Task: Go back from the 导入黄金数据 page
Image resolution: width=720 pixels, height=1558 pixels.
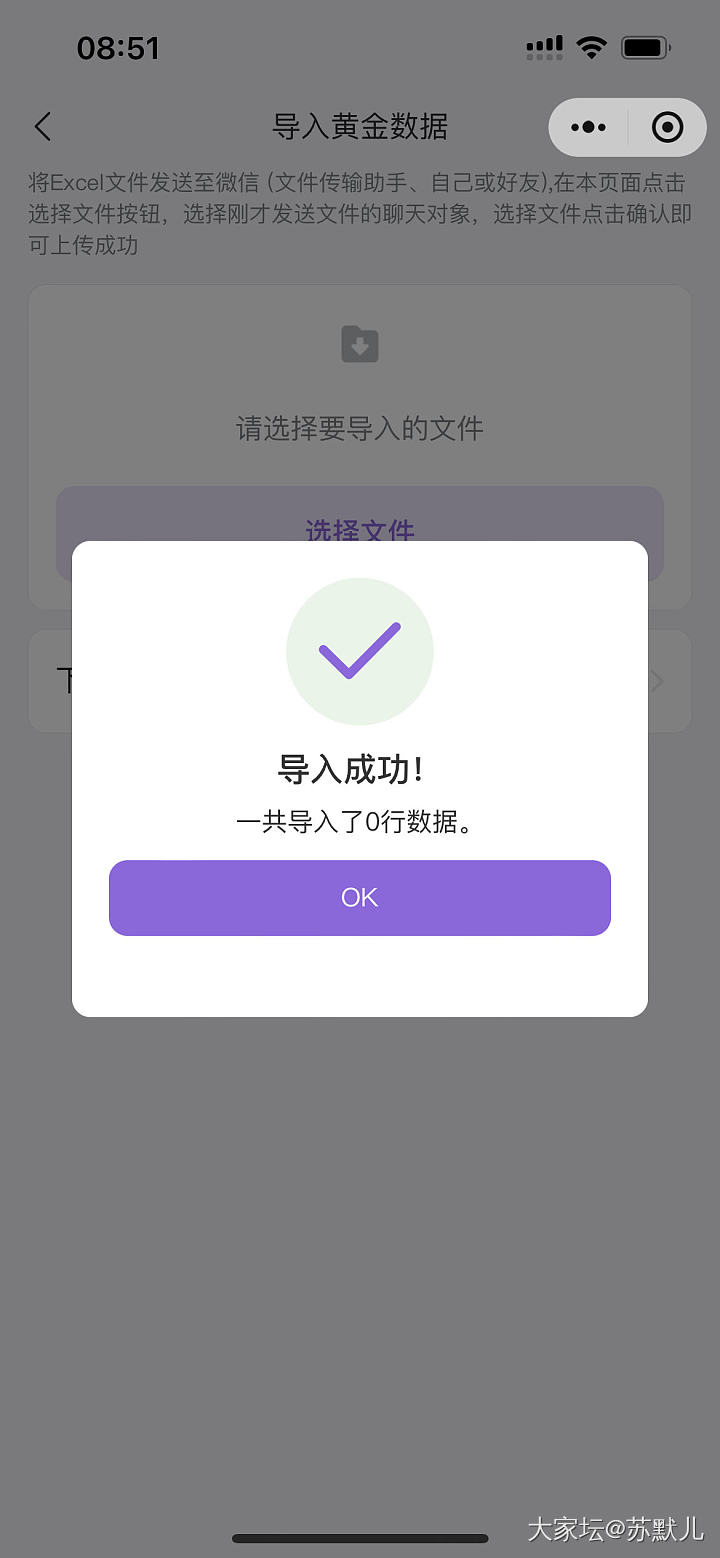Action: 42,127
